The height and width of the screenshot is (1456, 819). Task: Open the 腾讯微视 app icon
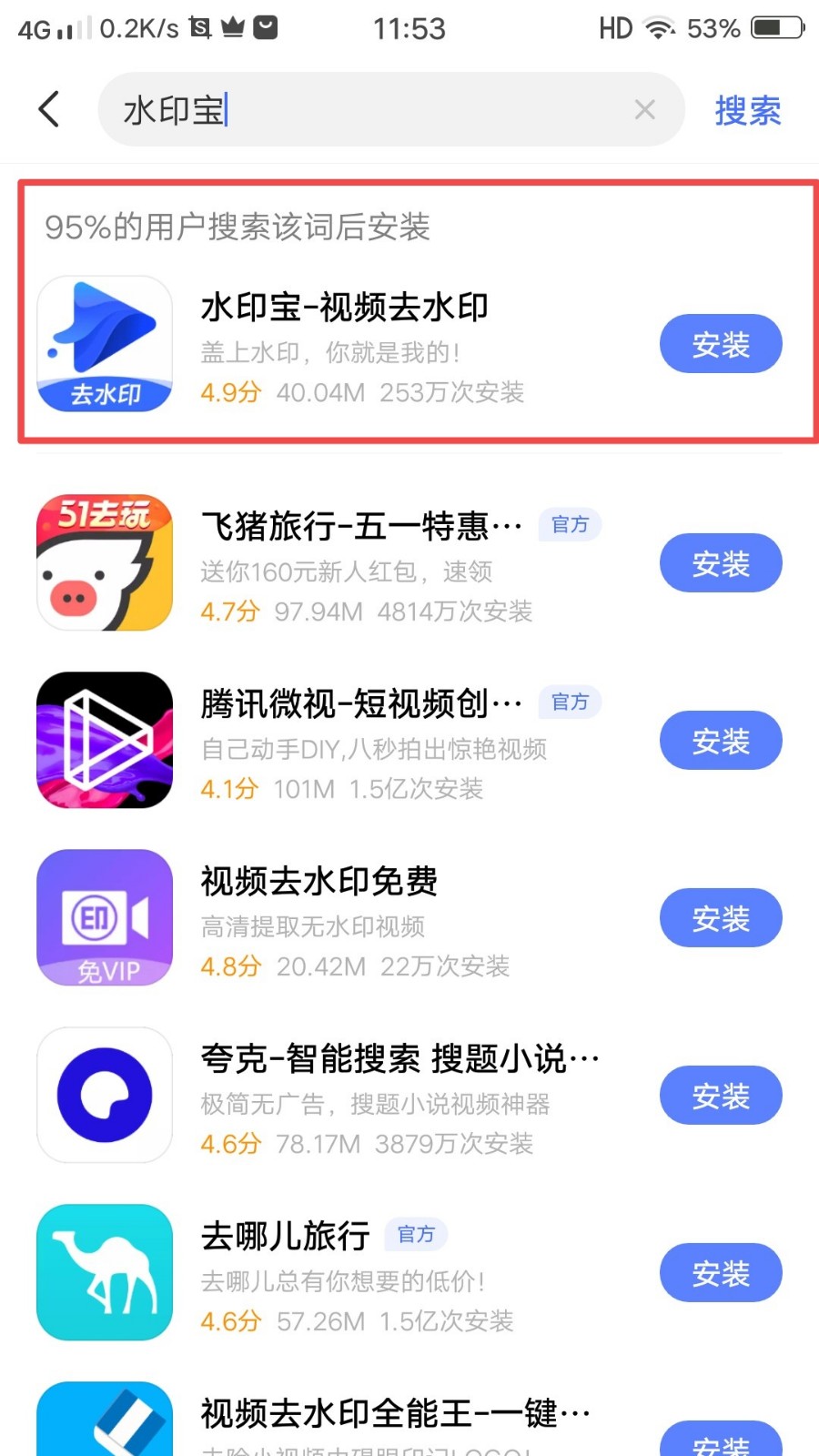103,740
